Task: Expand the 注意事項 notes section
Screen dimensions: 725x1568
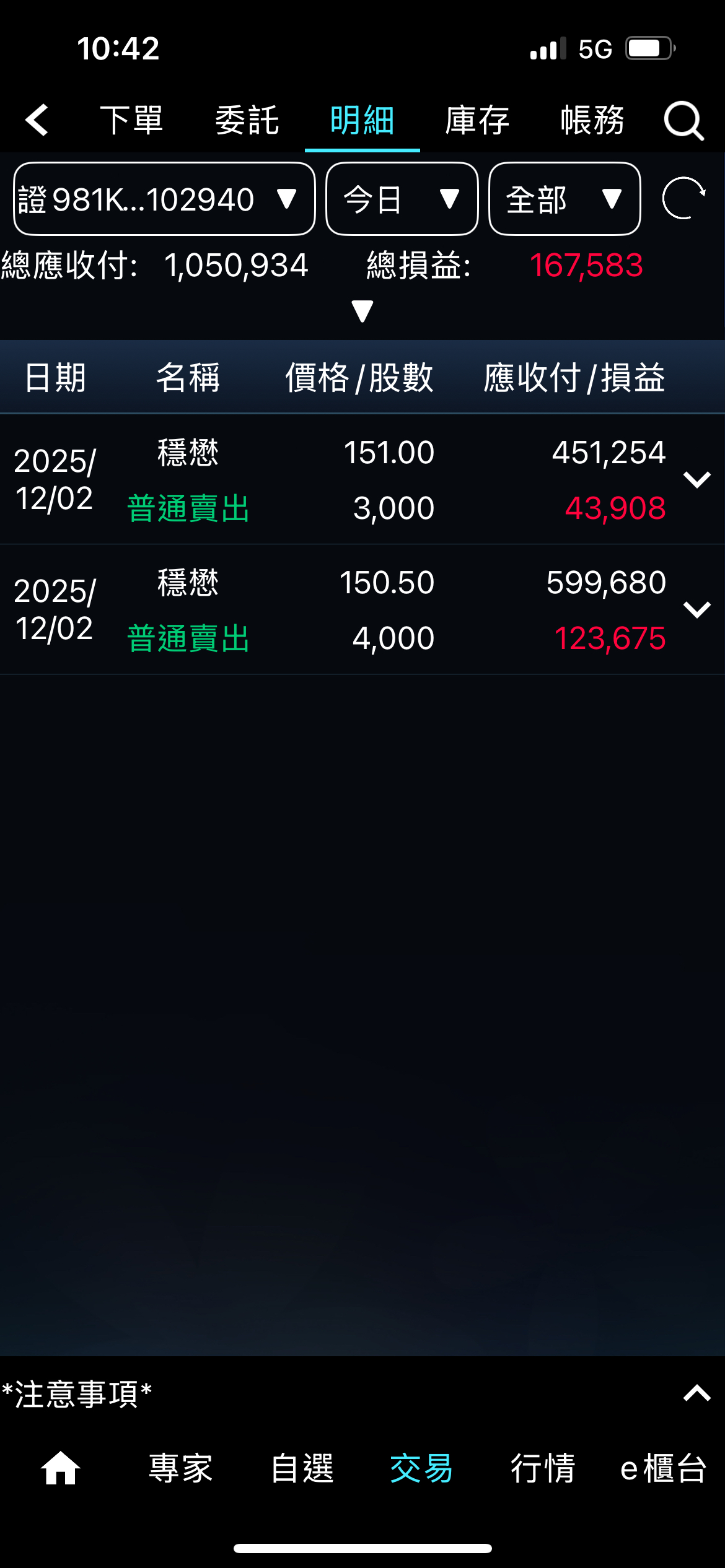Action: point(696,1393)
